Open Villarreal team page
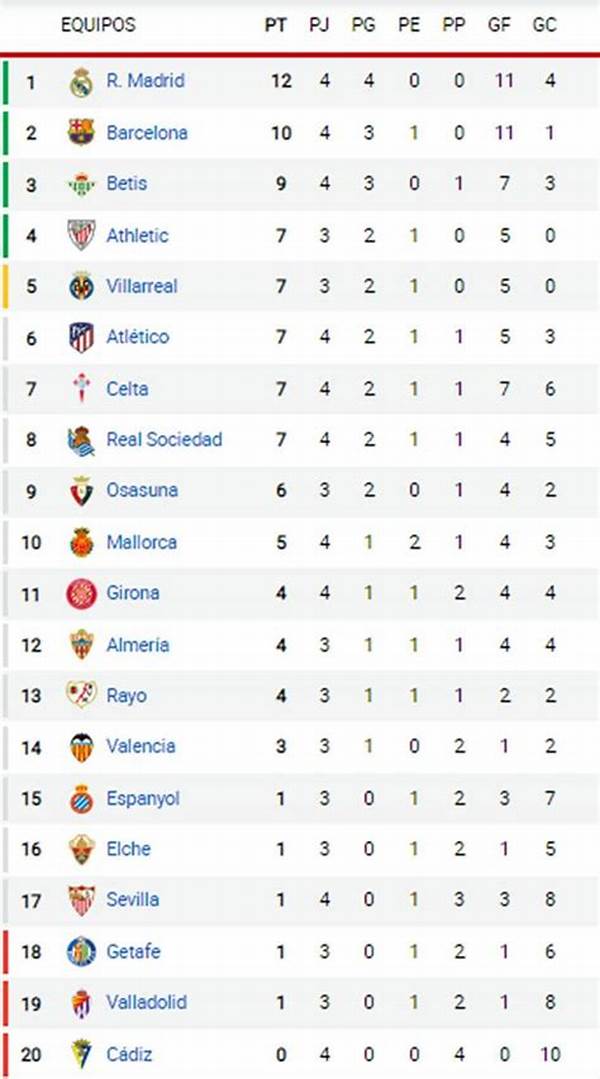This screenshot has width=600, height=1079. coord(142,286)
